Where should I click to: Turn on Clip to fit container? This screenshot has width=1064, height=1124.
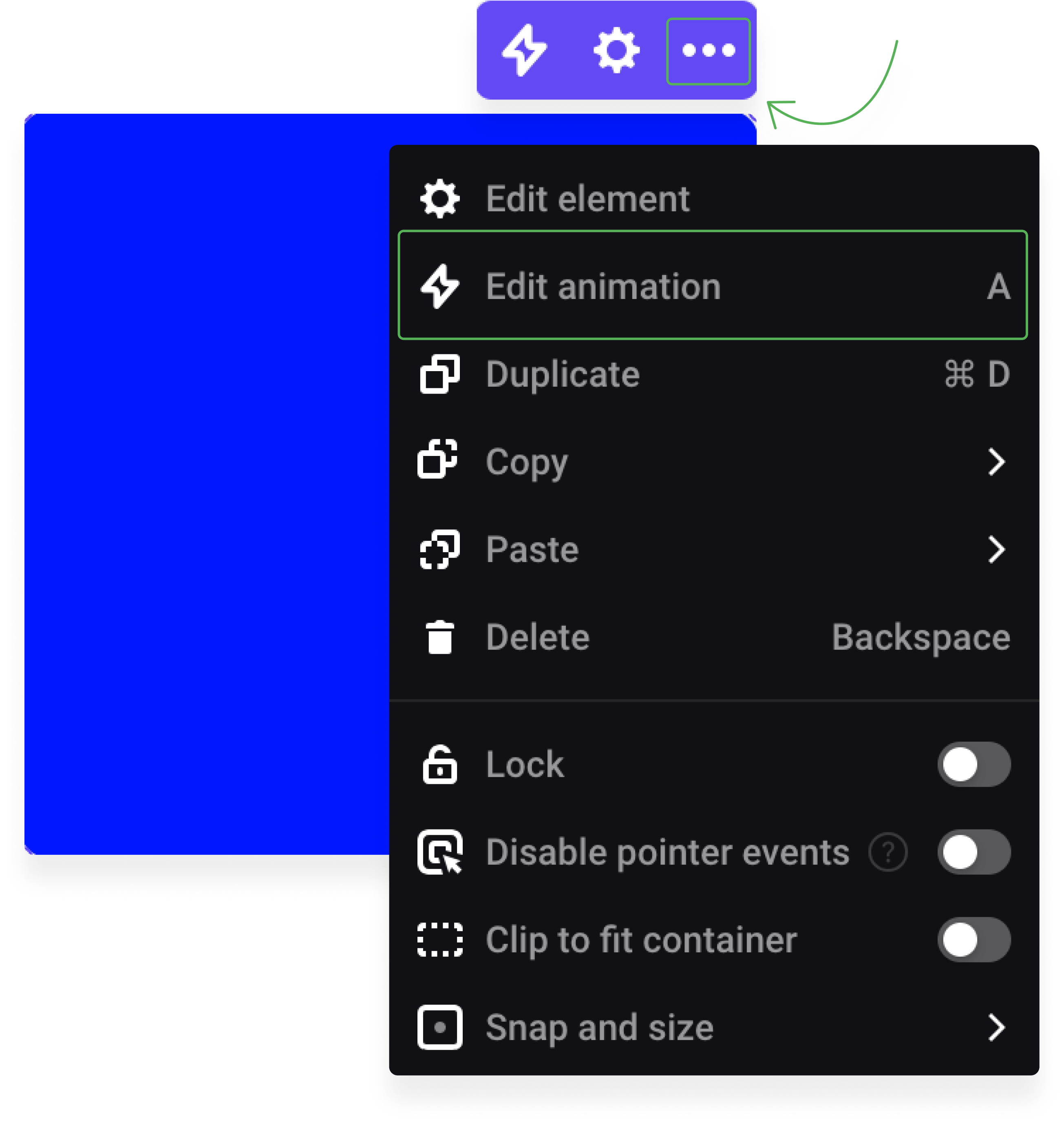[x=974, y=940]
